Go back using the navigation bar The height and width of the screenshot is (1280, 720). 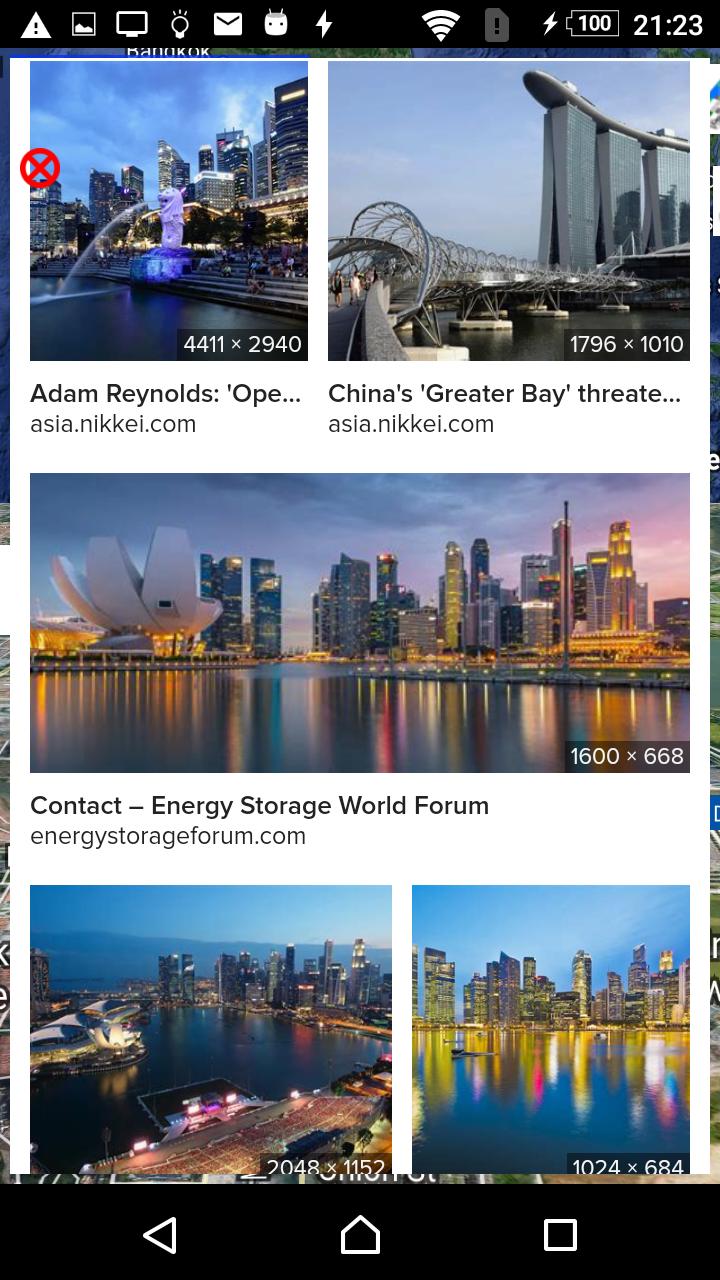[160, 1235]
